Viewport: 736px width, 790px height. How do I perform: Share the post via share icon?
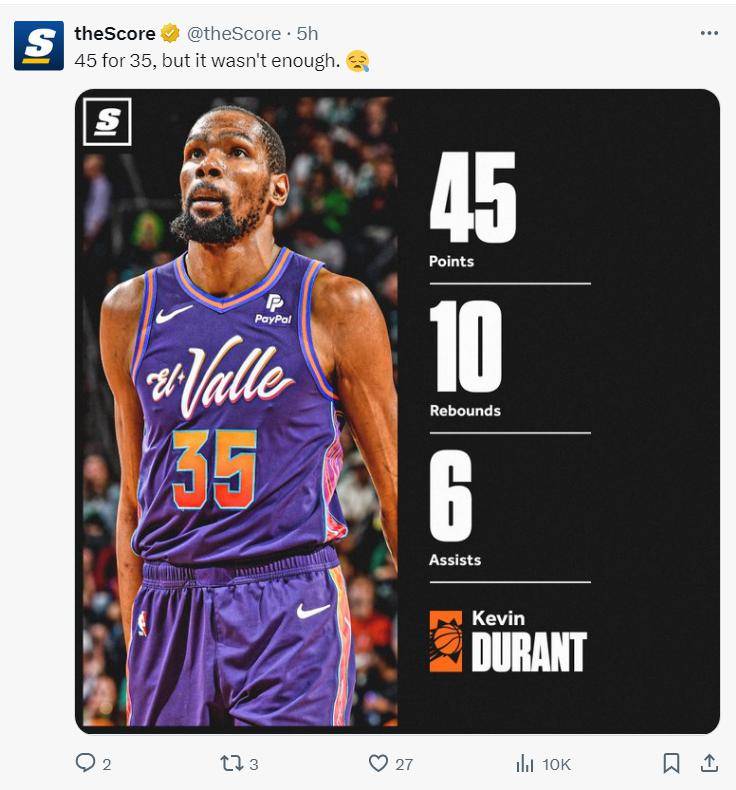[709, 763]
